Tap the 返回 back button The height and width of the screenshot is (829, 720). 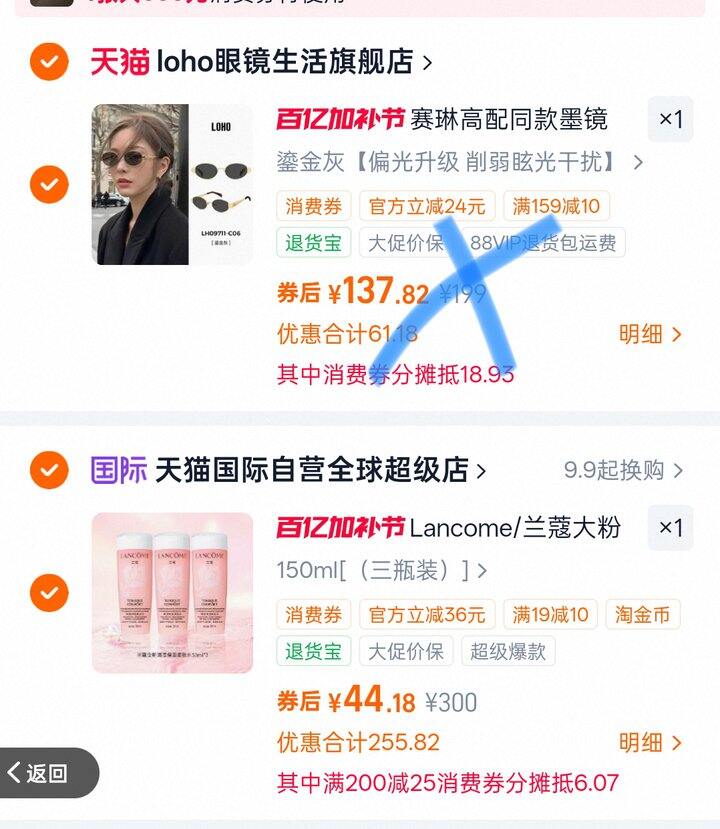[47, 773]
